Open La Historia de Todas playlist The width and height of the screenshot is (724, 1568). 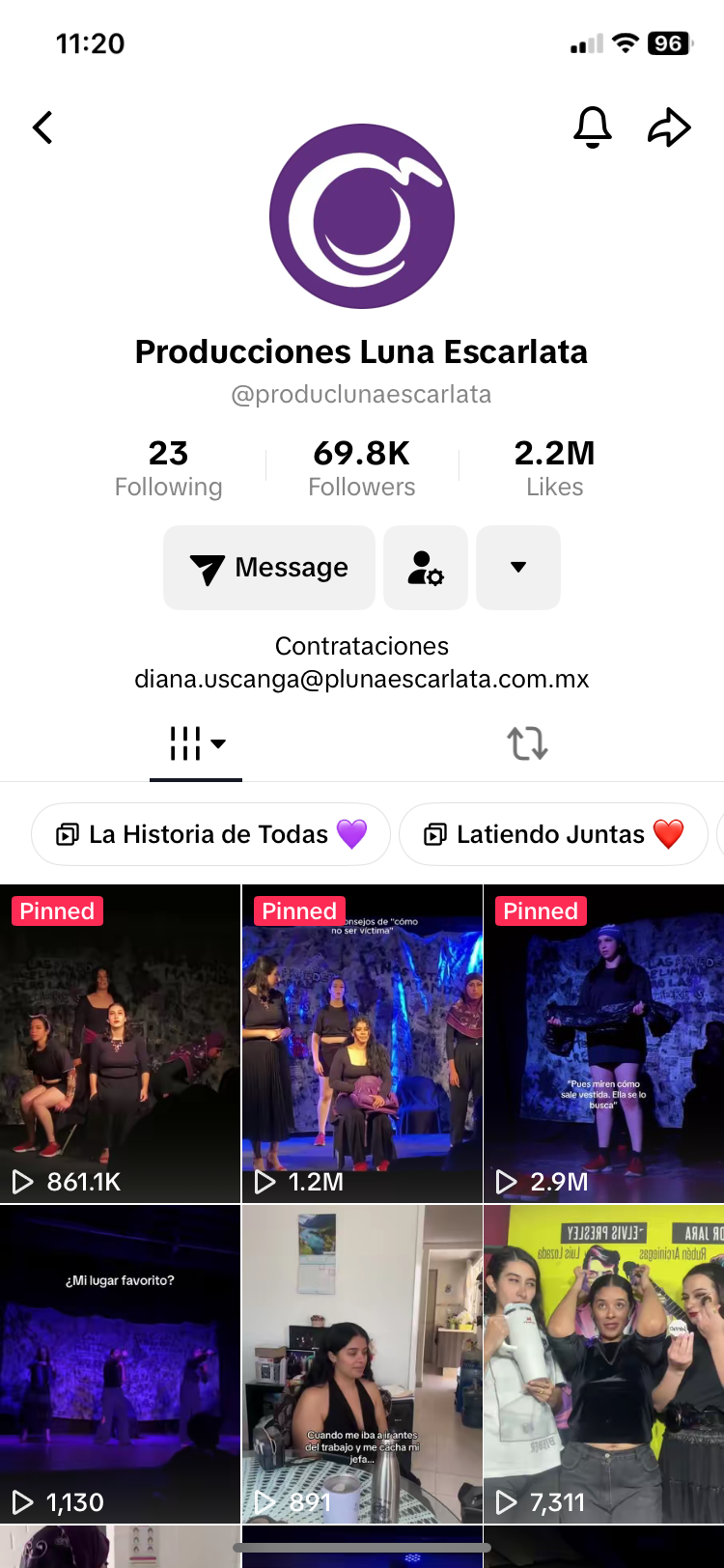click(x=210, y=834)
